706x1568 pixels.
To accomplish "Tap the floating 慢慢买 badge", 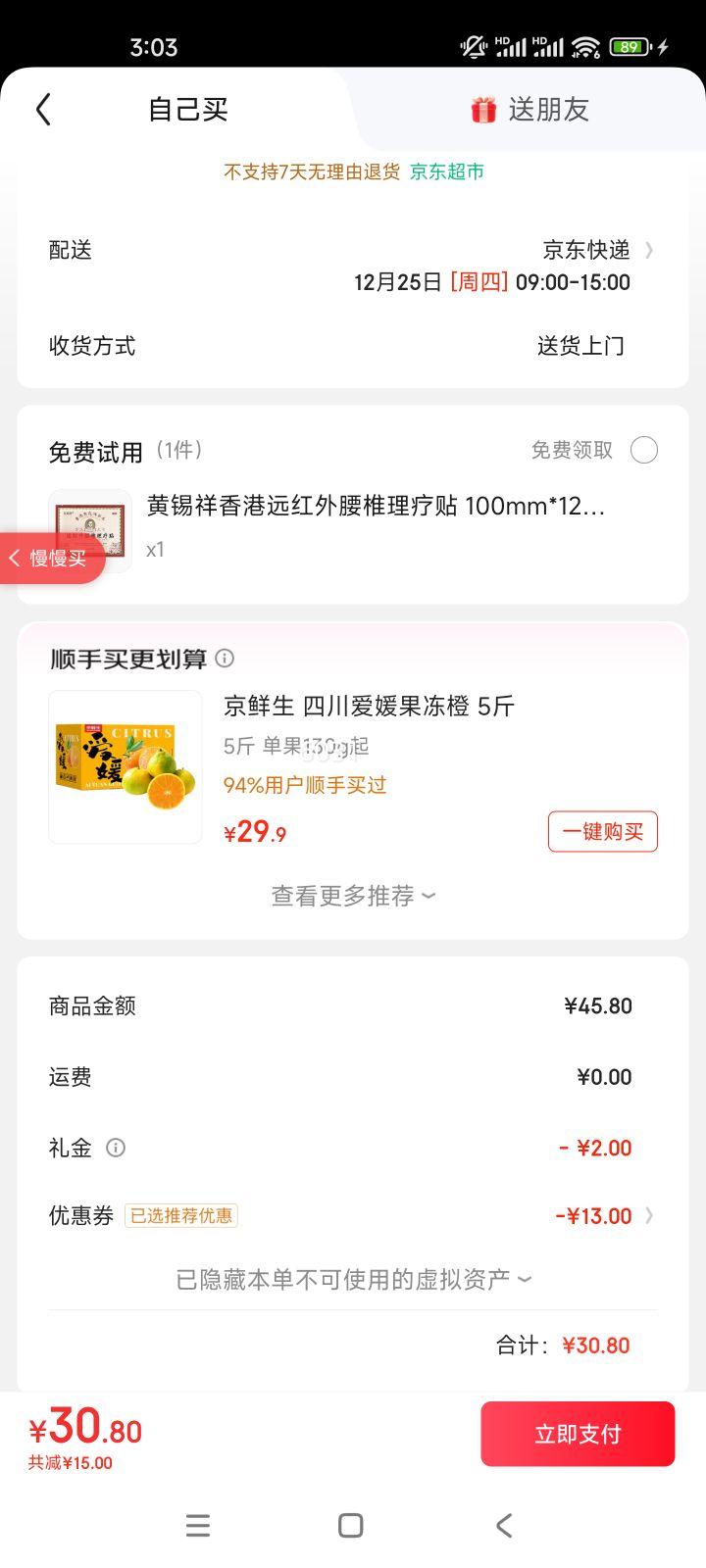I will [x=52, y=558].
